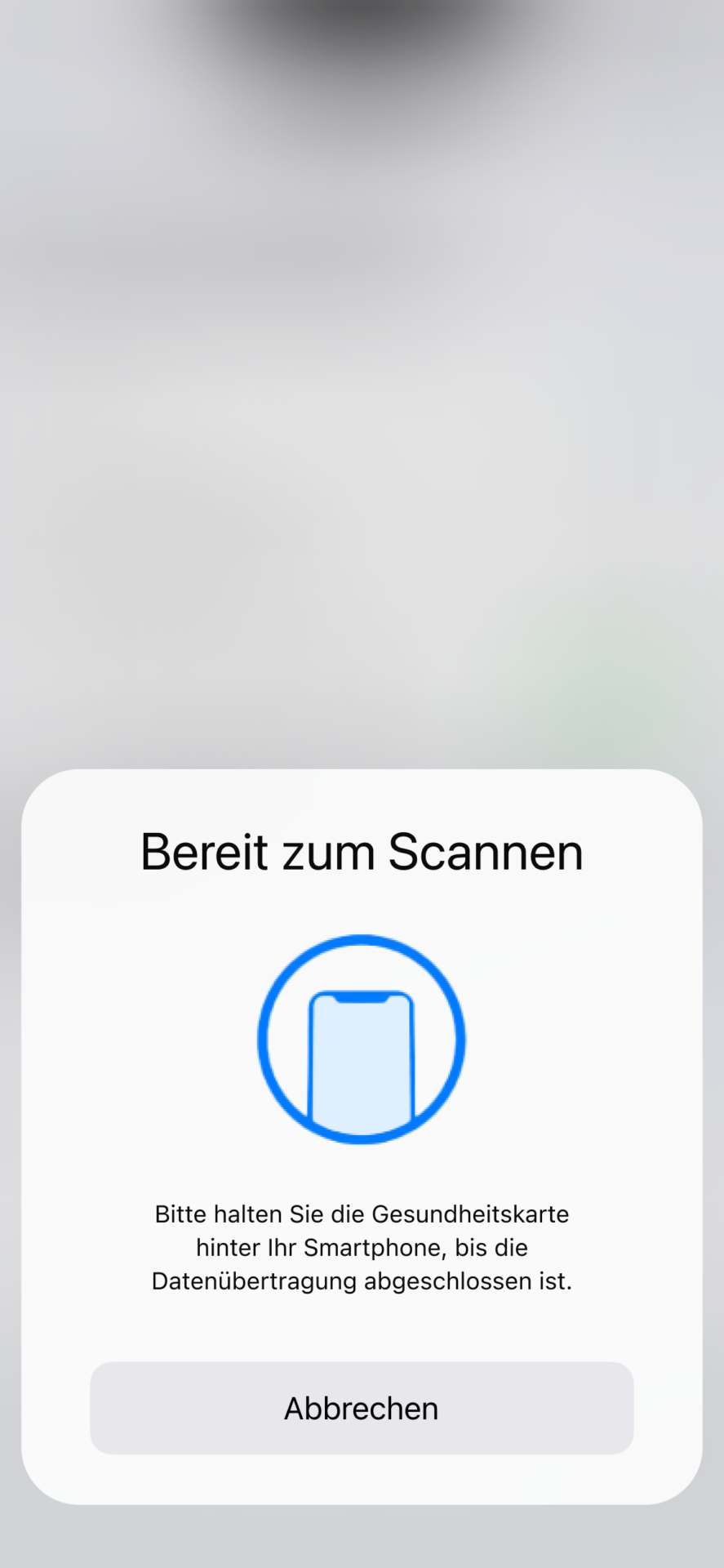Cancel the NFC scan with Abbrechen
The image size is (724, 1568).
point(362,1408)
